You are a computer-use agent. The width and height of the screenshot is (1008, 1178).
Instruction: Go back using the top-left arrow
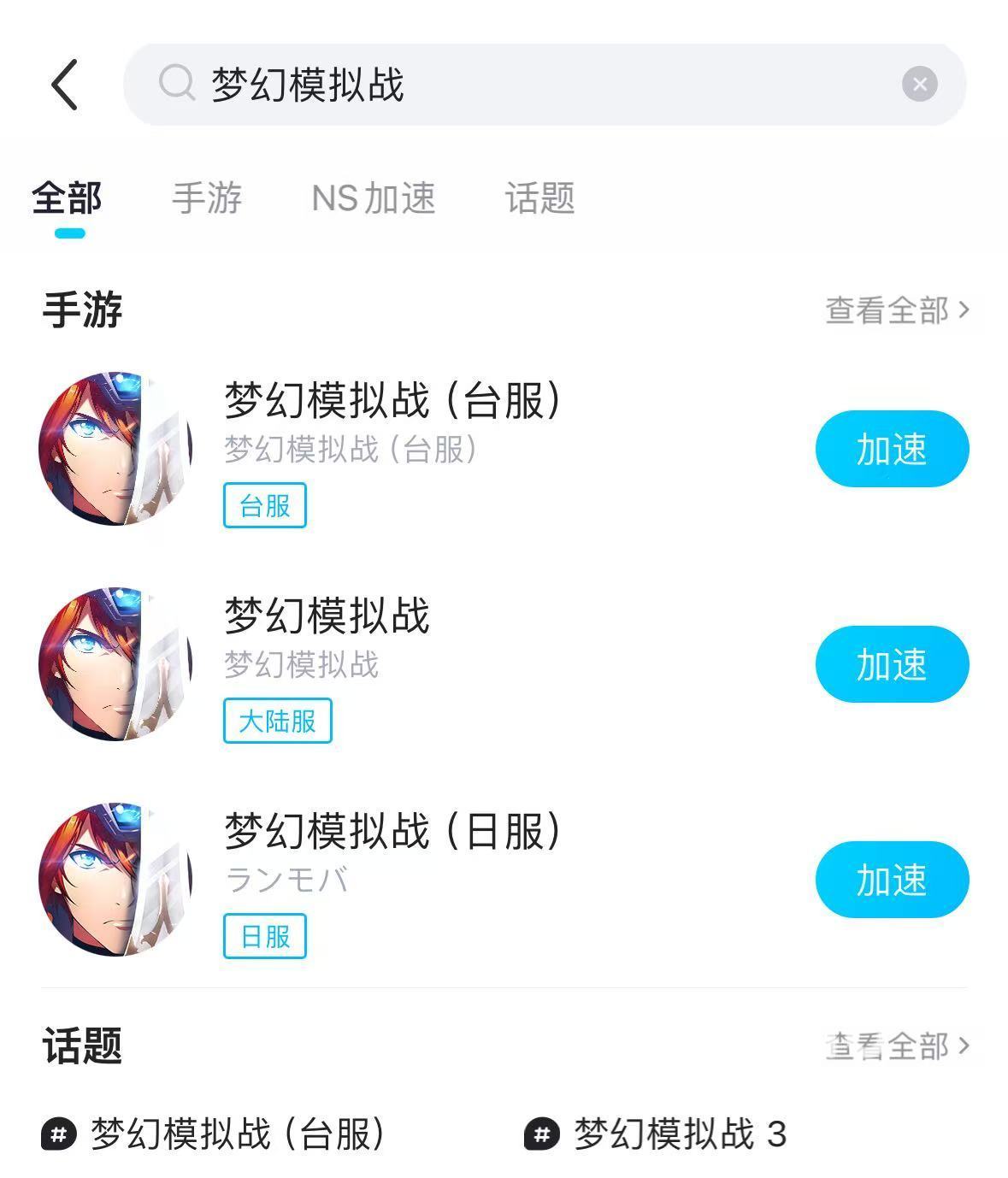click(x=65, y=85)
